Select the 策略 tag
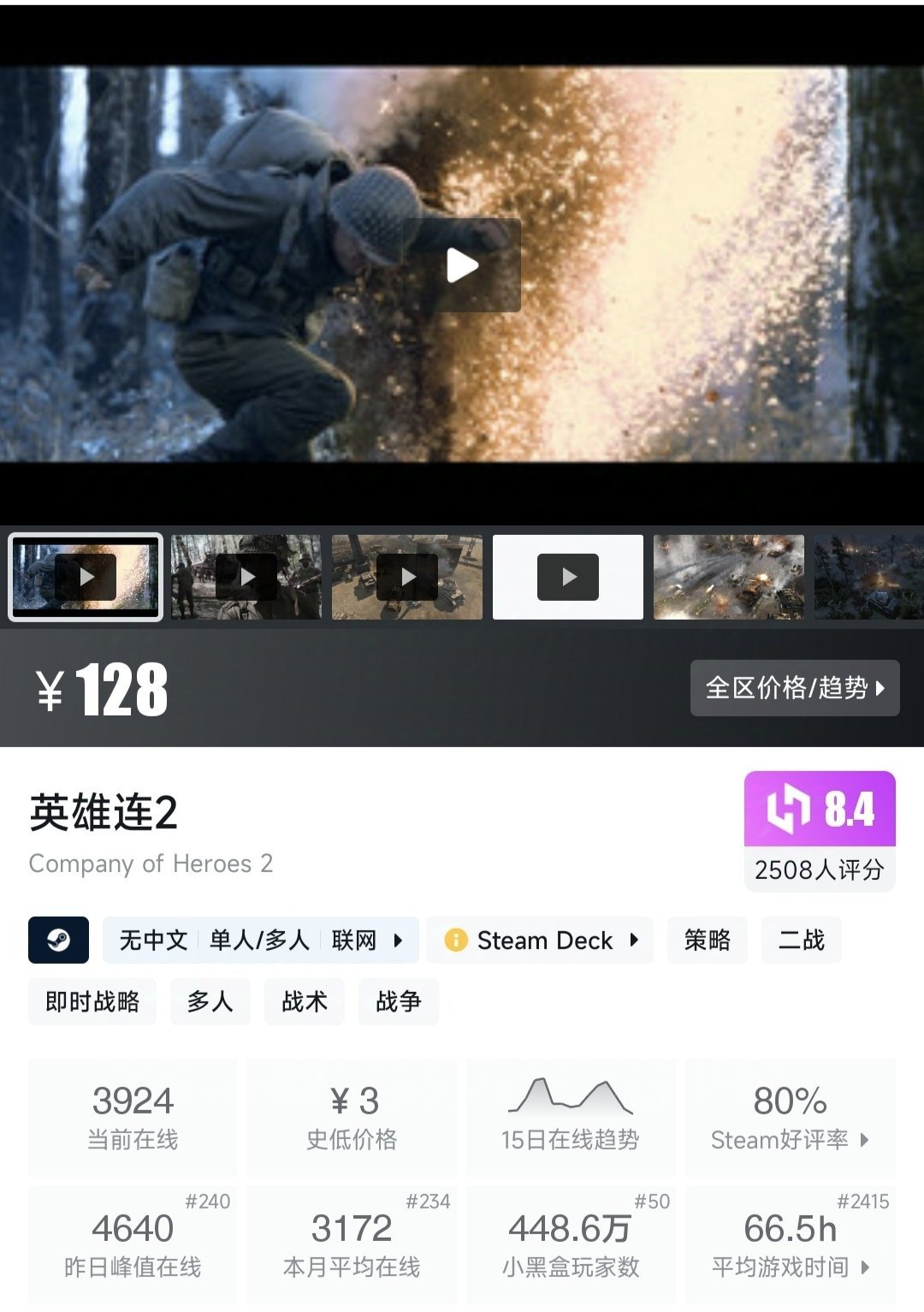 [708, 940]
